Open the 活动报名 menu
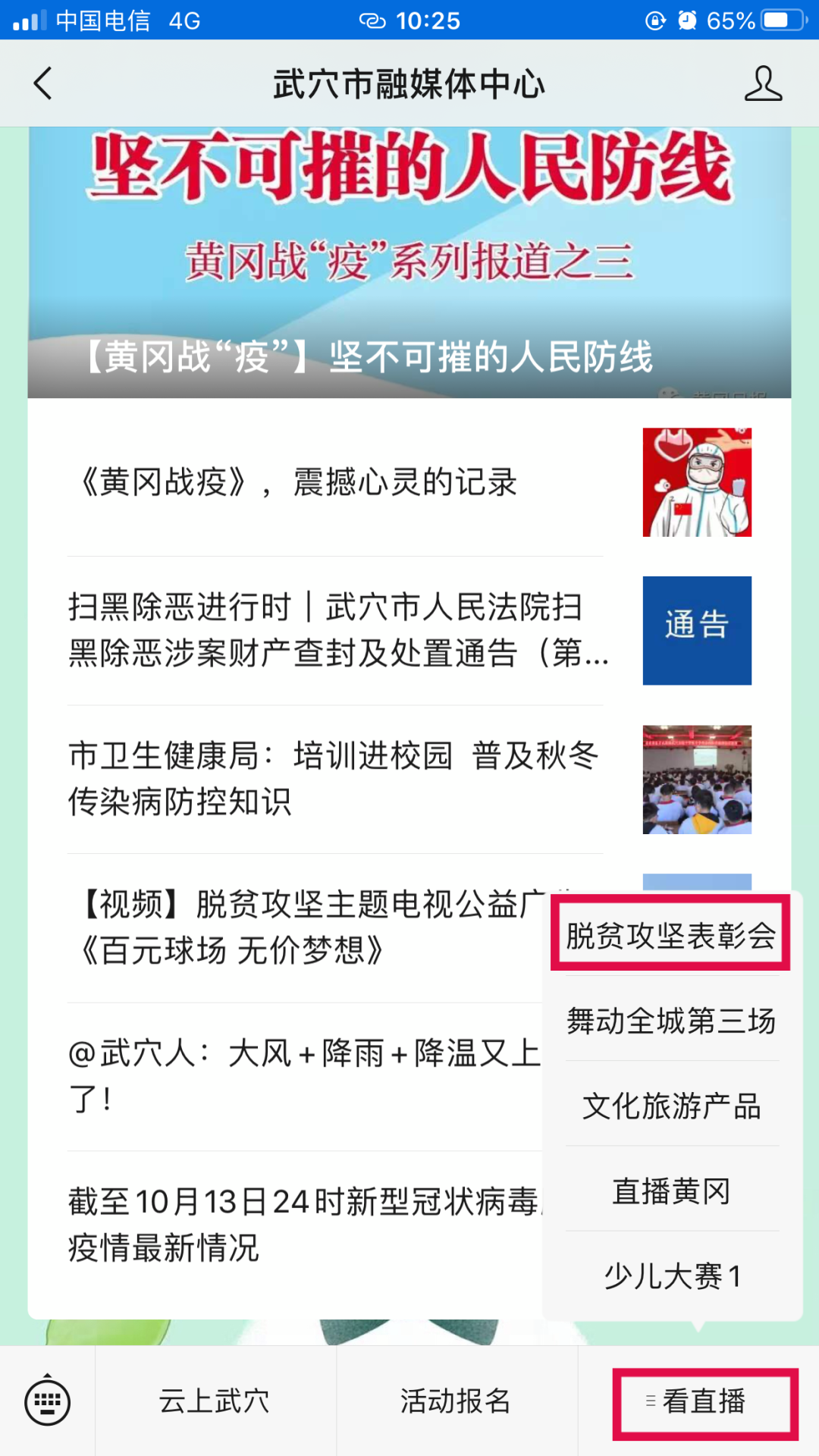 [456, 1401]
